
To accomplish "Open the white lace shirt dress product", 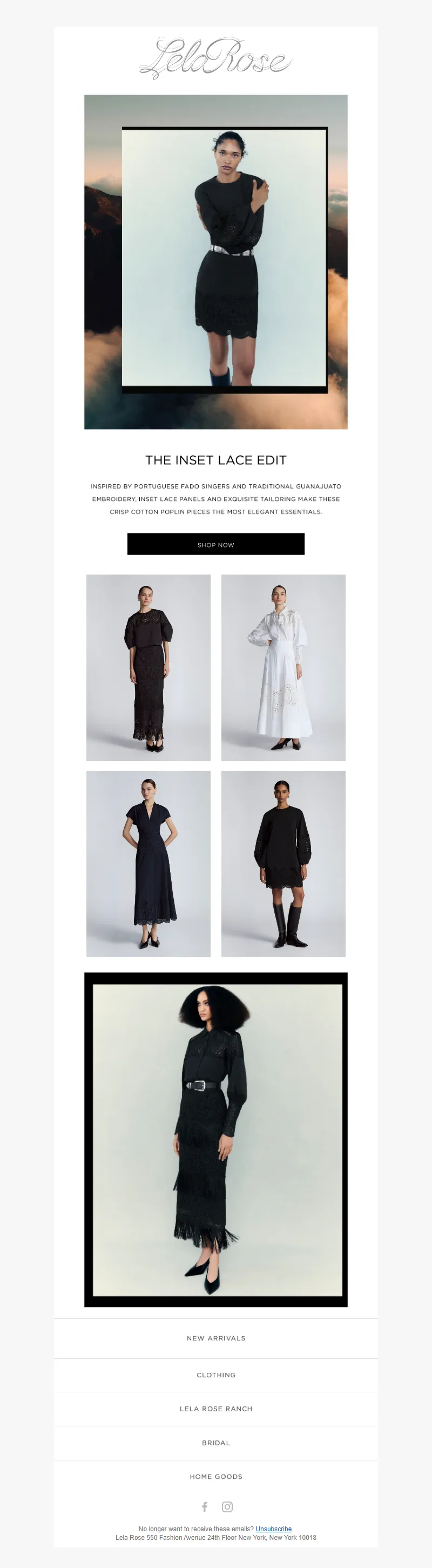I will coord(283,667).
